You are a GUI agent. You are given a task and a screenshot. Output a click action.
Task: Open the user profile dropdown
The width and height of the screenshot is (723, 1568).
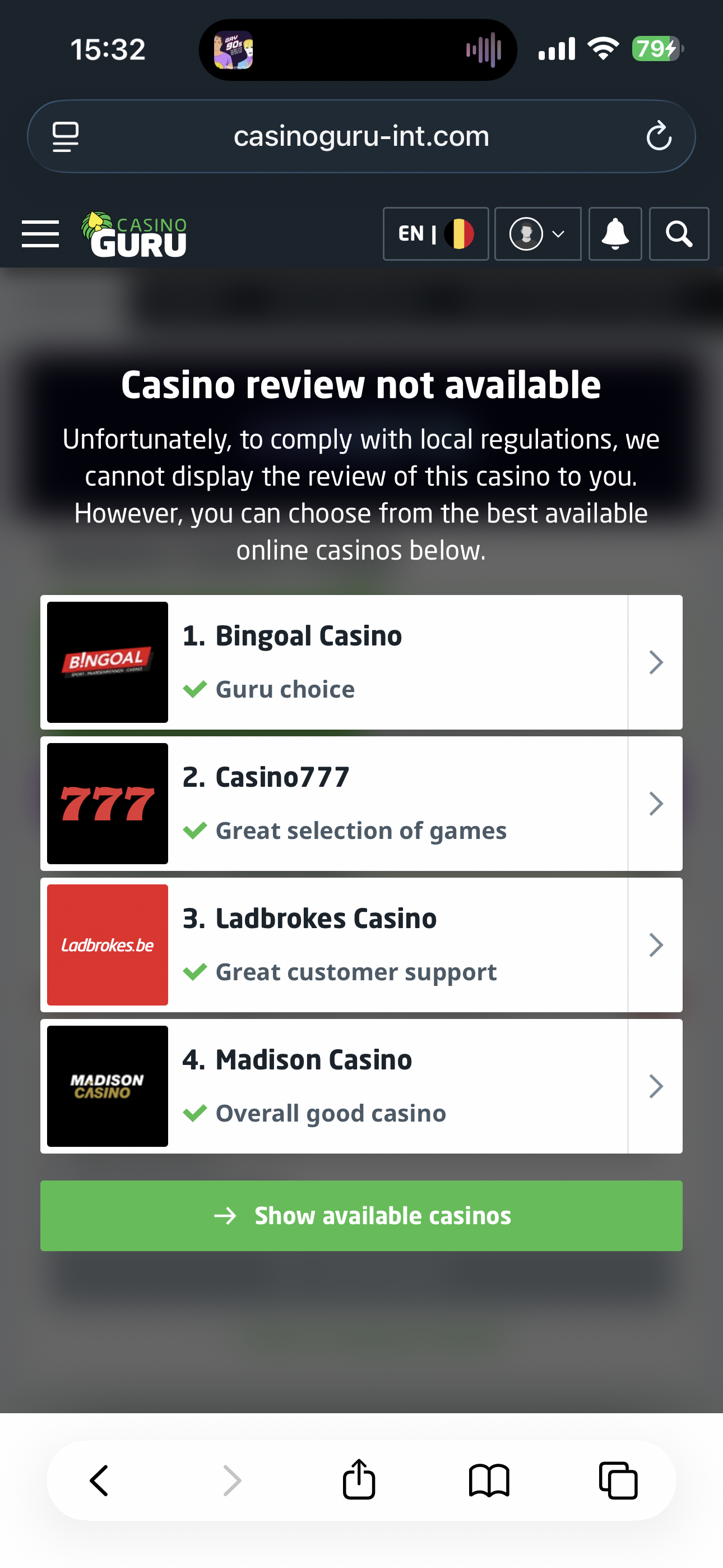point(537,234)
